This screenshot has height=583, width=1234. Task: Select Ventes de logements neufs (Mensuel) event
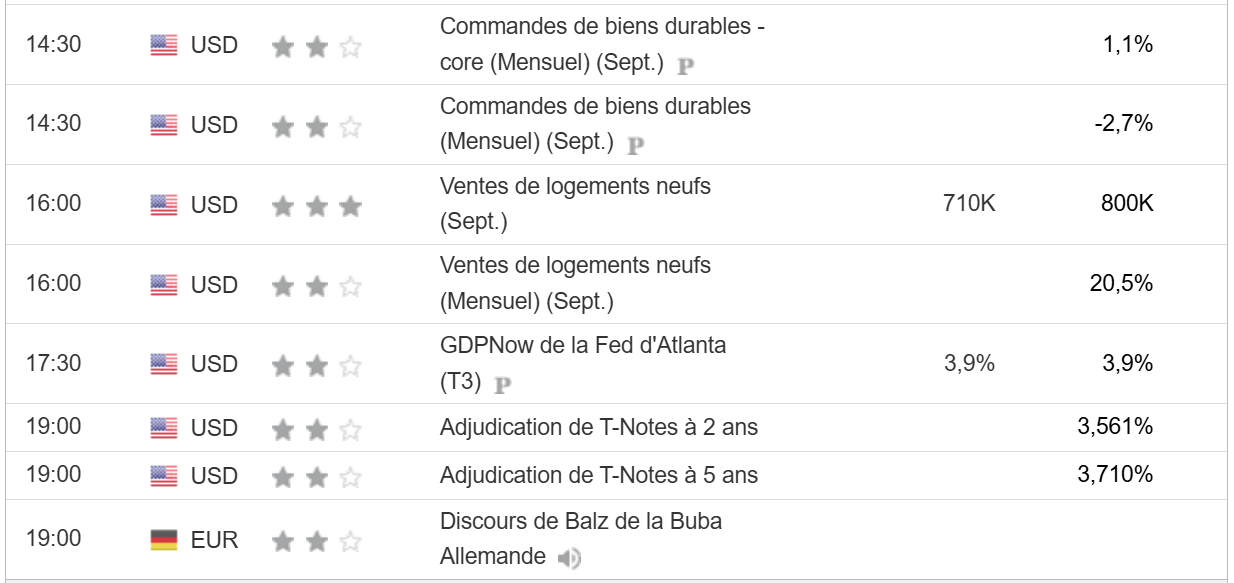[575, 266]
